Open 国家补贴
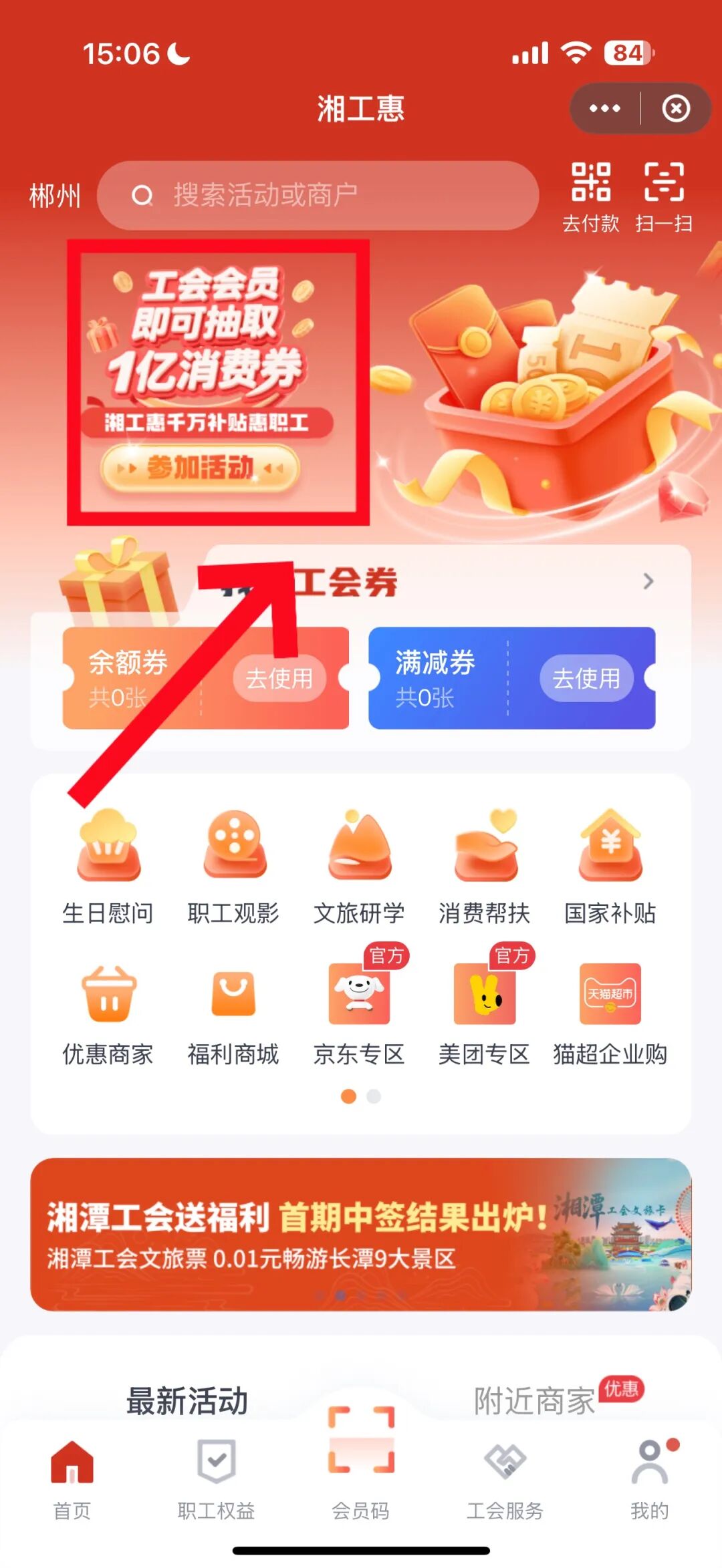722x1568 pixels. (610, 866)
